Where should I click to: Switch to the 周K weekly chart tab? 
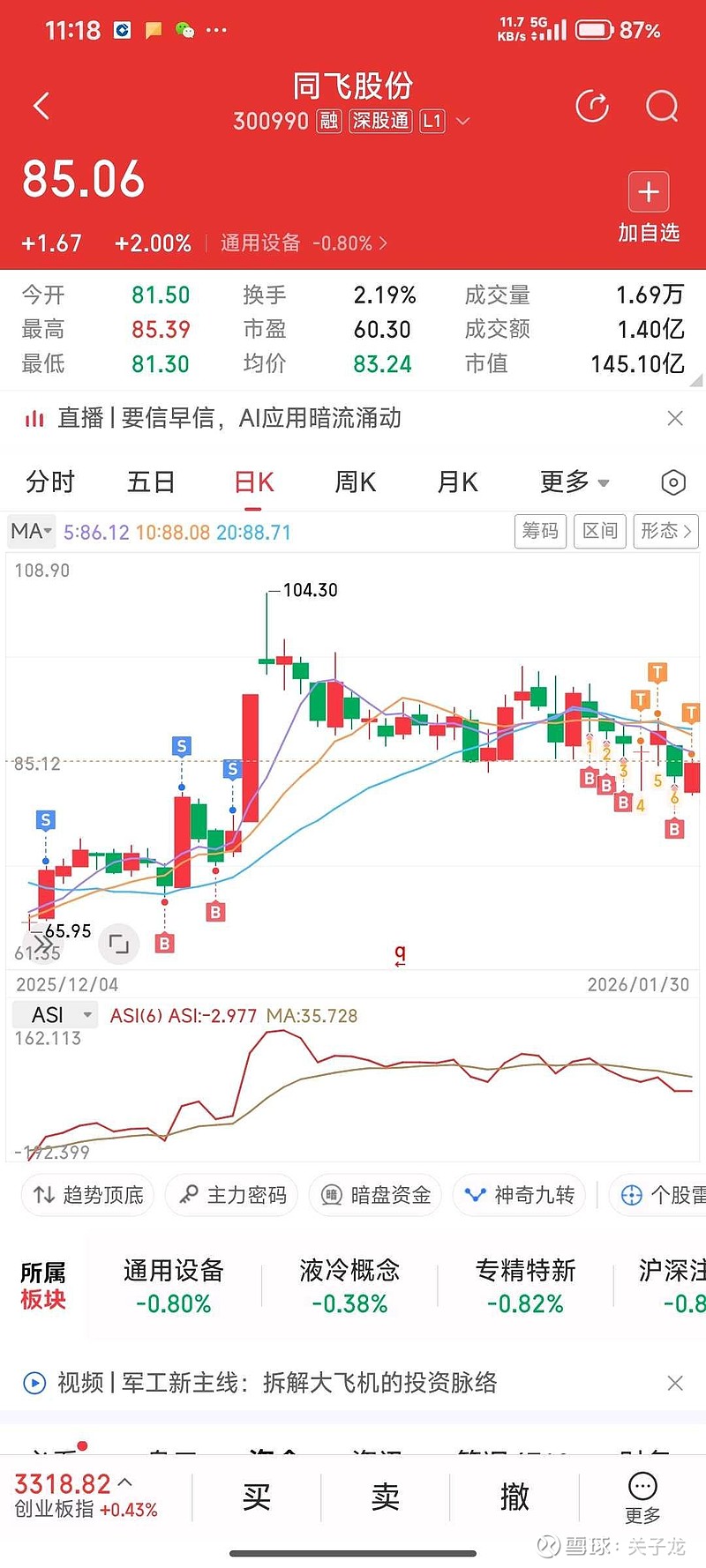[x=355, y=482]
